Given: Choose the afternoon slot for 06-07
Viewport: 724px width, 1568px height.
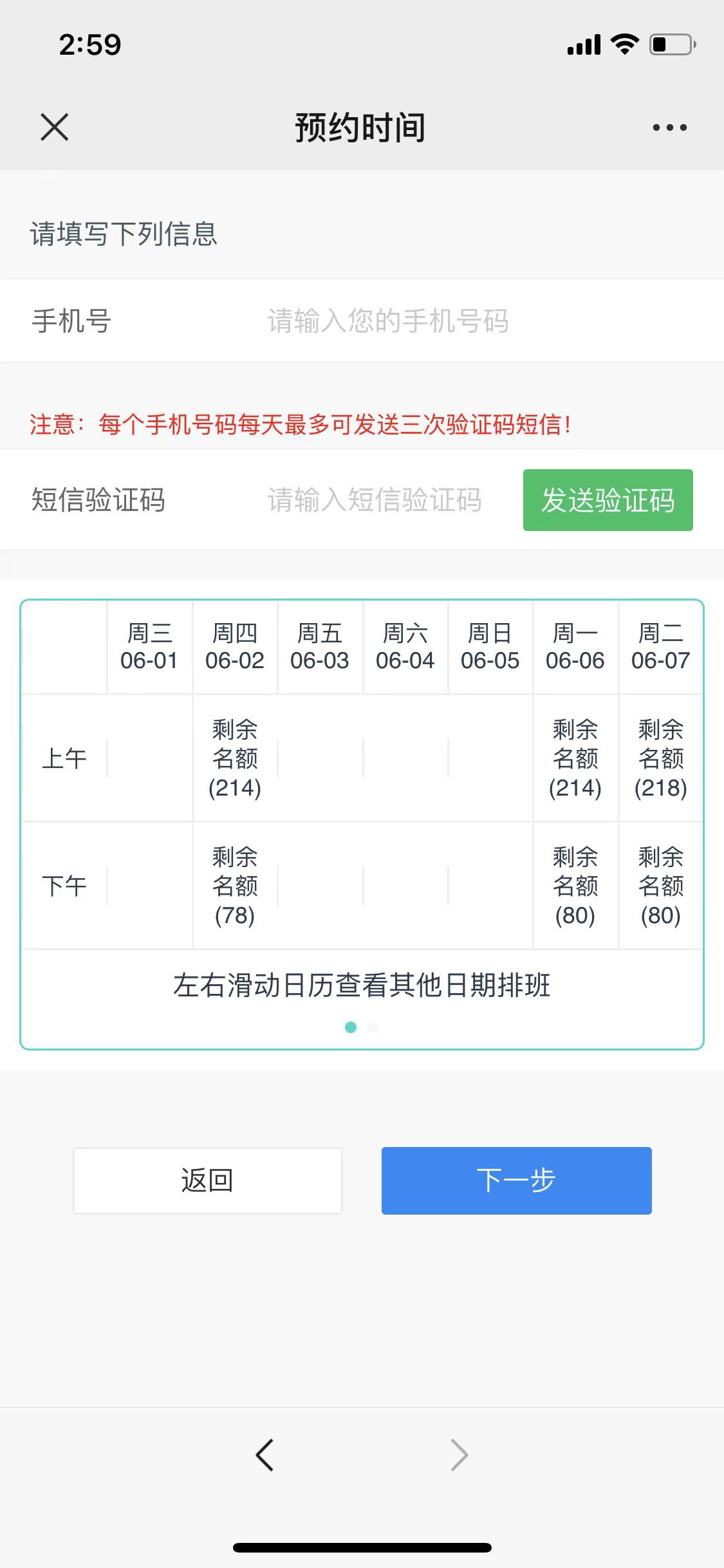Looking at the screenshot, I should point(660,886).
